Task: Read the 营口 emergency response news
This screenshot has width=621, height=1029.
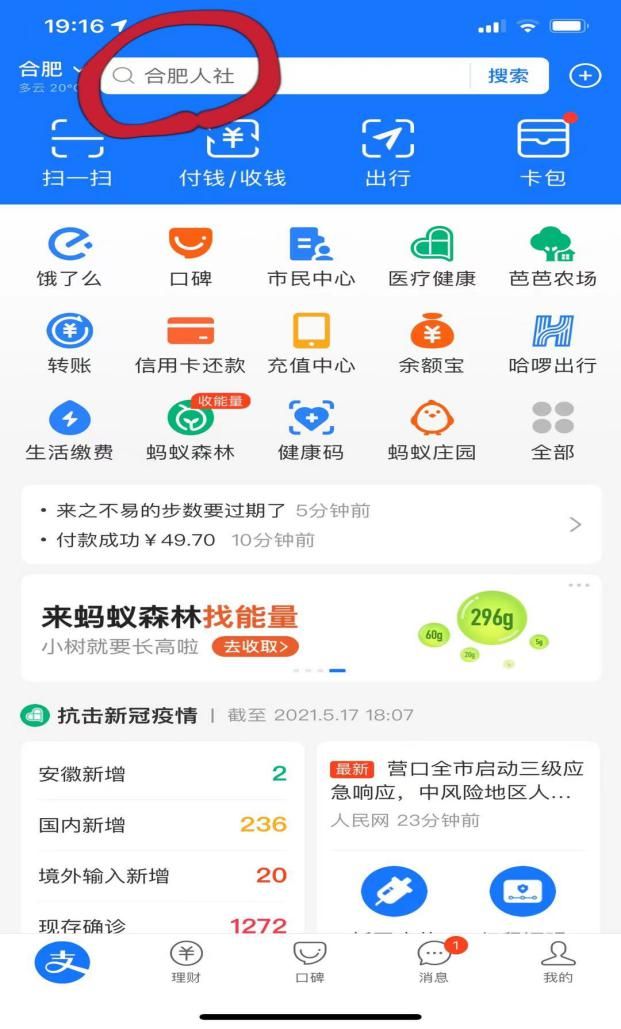Action: 457,781
